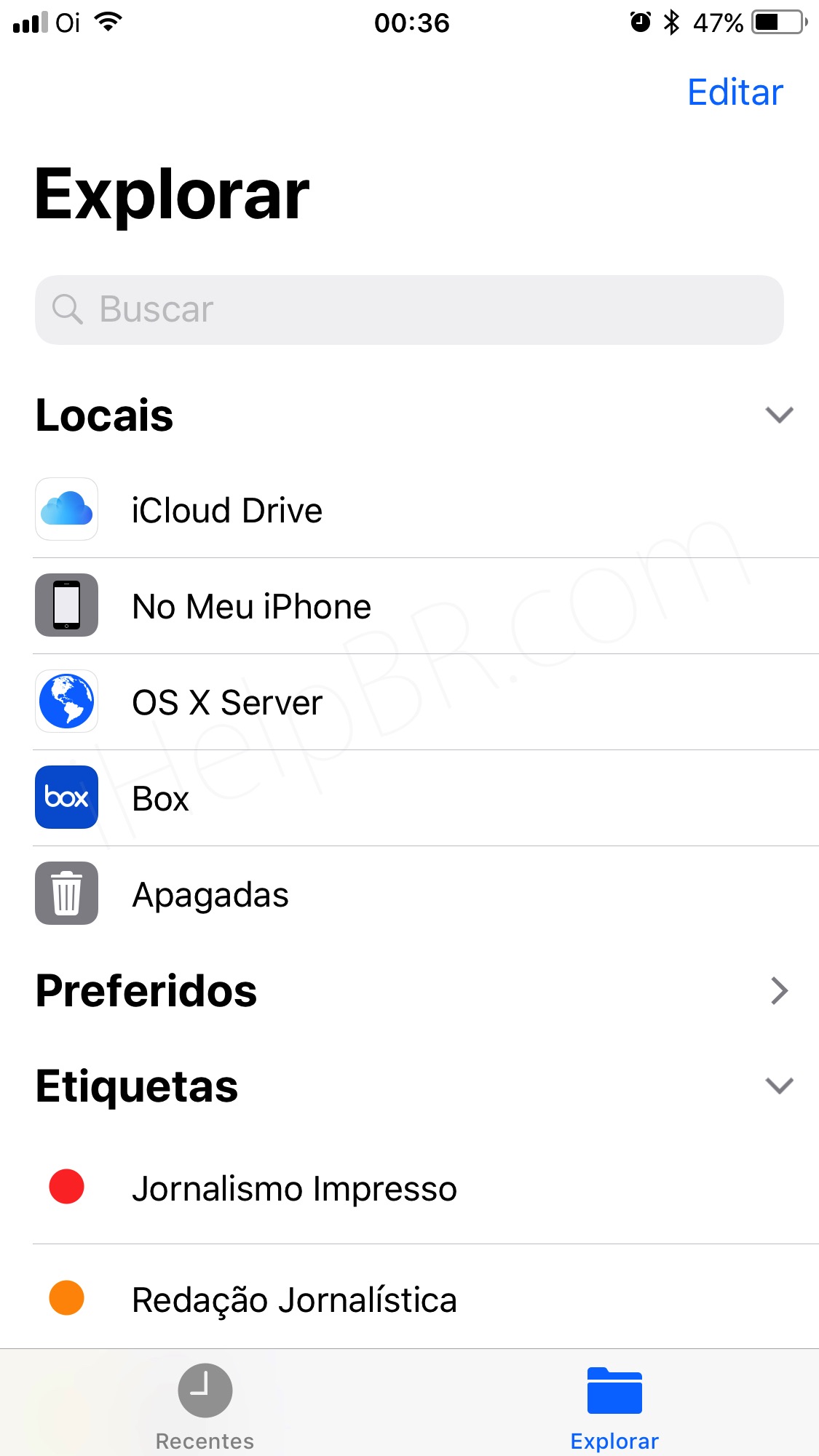Open No Meu iPhone location
The width and height of the screenshot is (819, 1456).
[x=251, y=606]
